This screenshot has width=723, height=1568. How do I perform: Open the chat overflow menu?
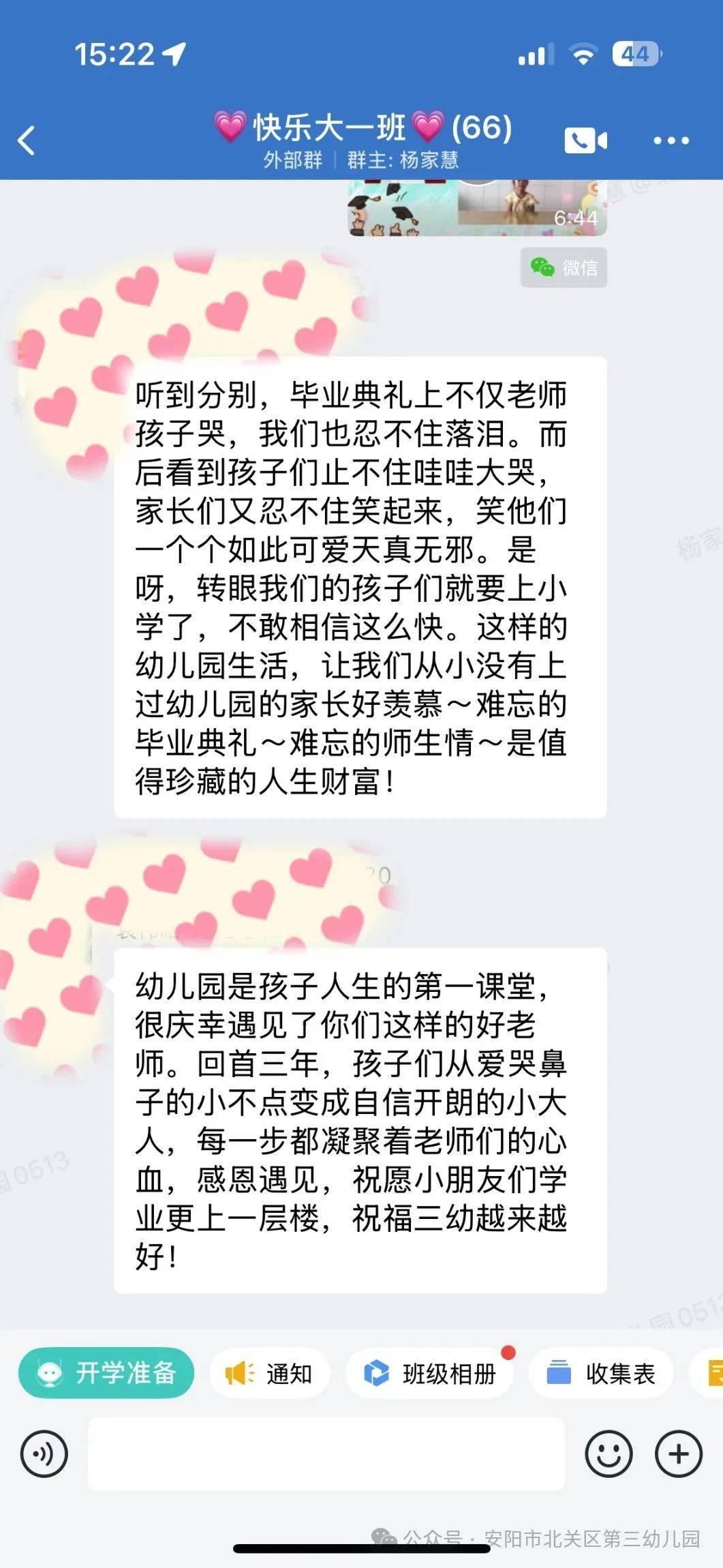671,141
